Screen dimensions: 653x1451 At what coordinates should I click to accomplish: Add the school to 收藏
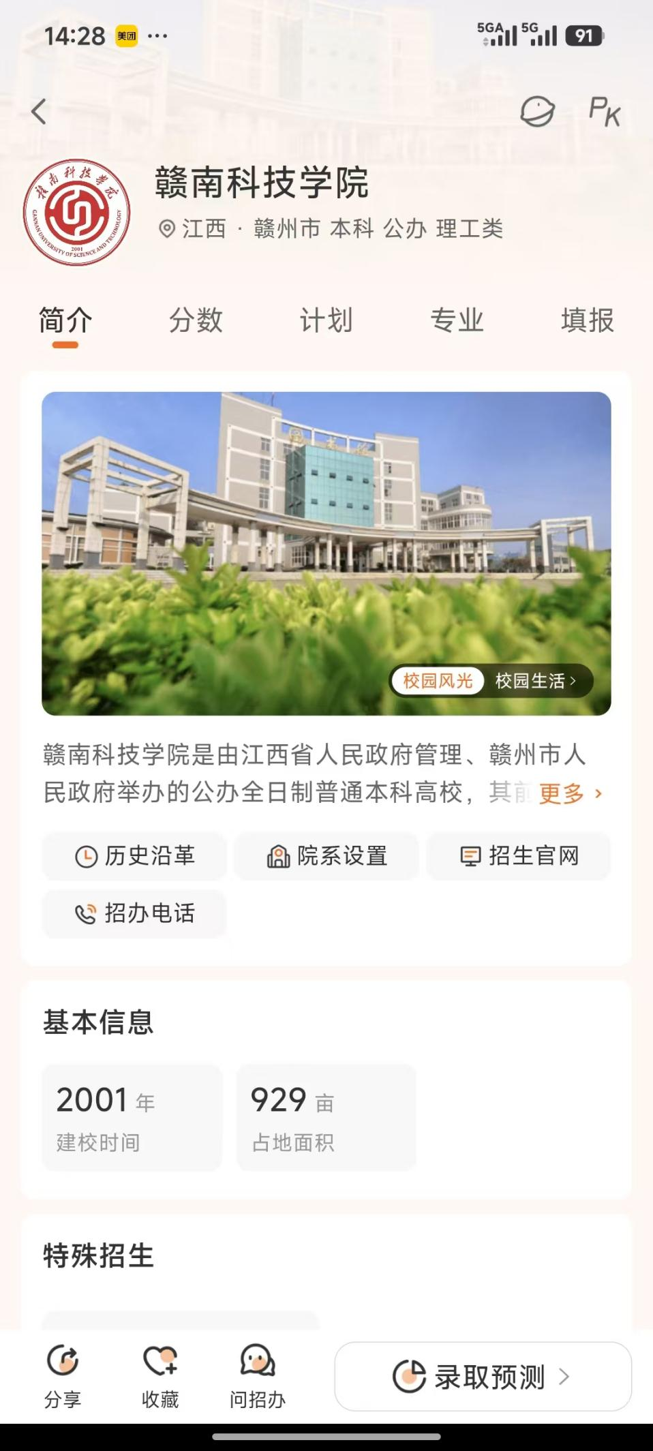(160, 1376)
